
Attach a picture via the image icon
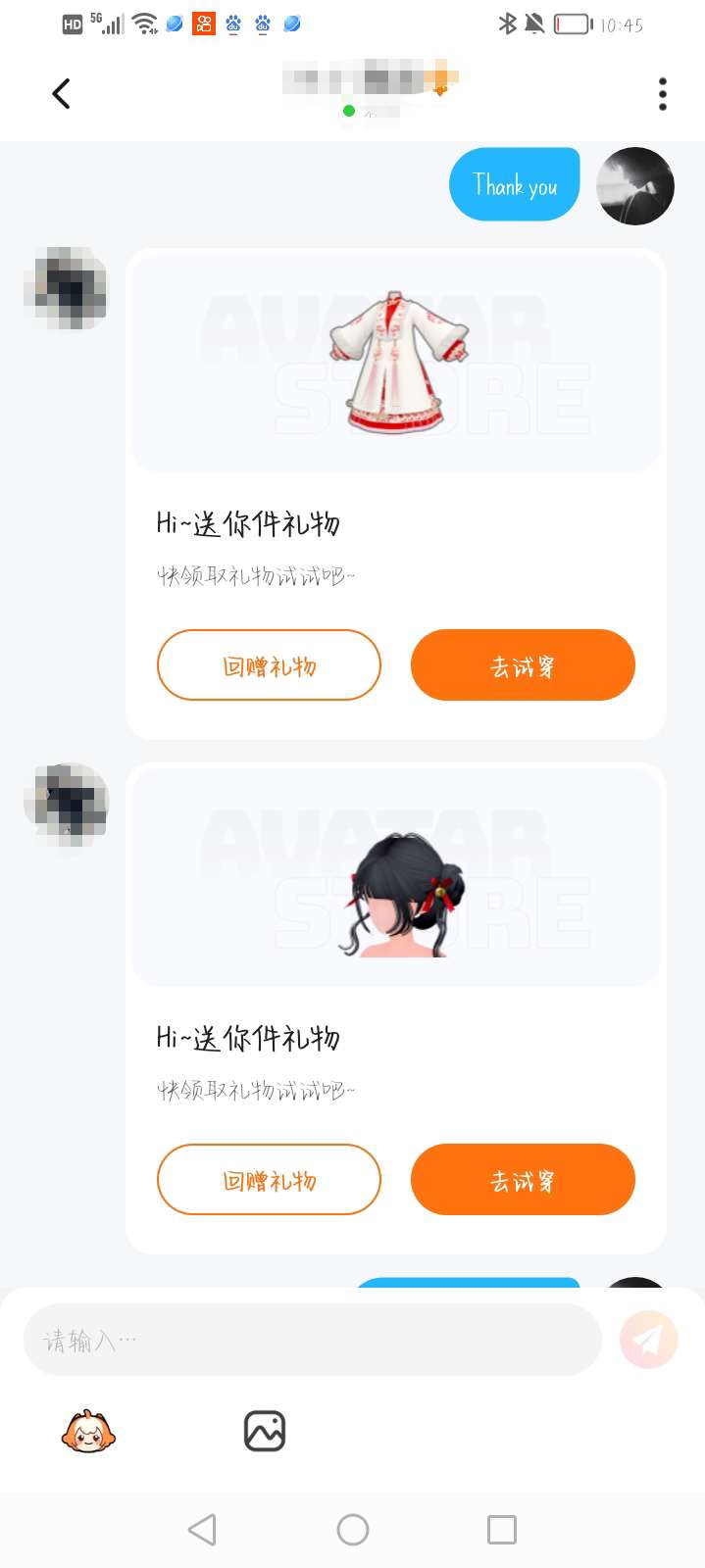(265, 1432)
